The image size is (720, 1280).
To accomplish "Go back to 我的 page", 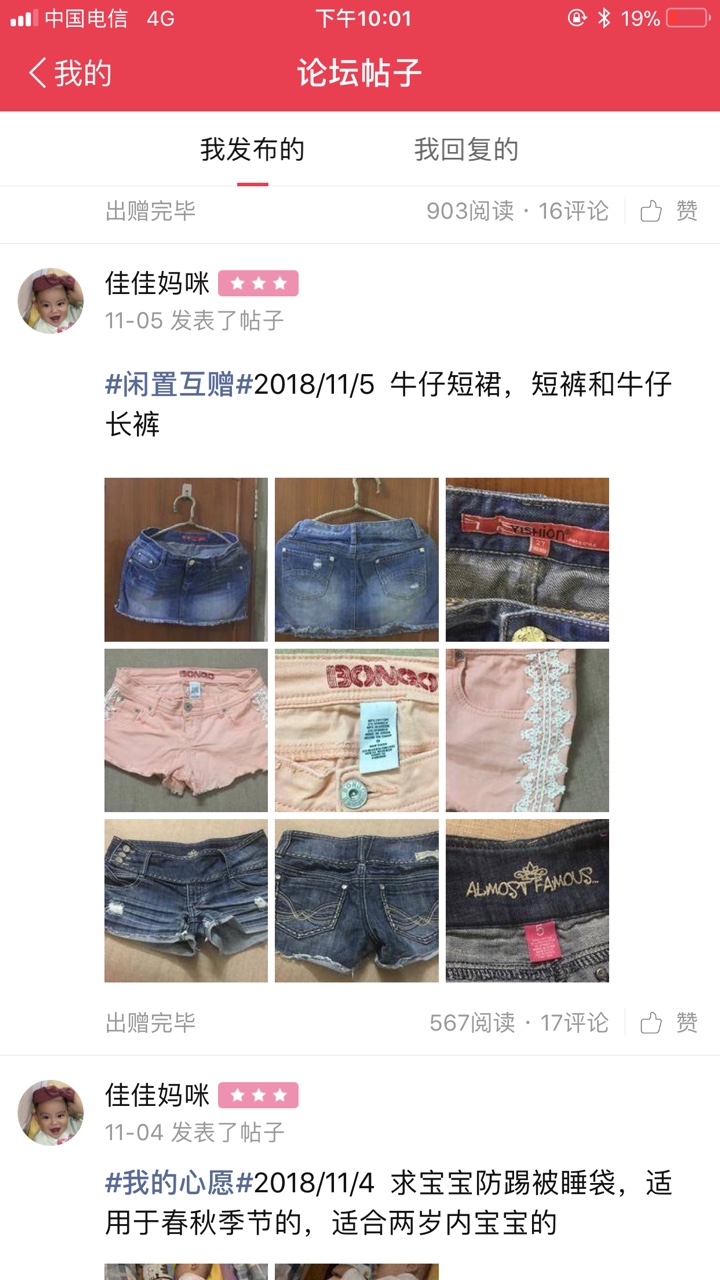I will click(70, 73).
